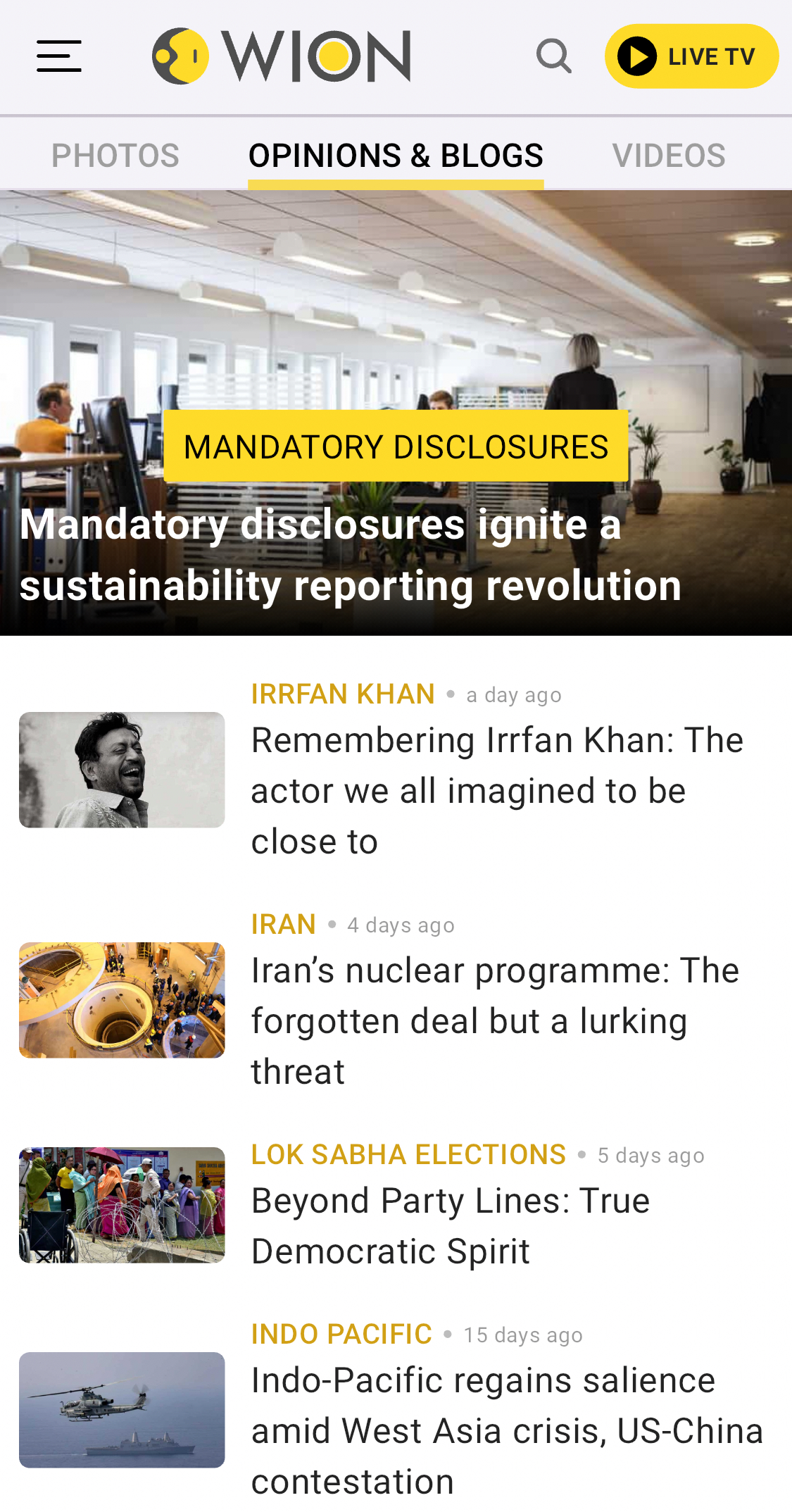
Task: Go to WION home via logo
Action: point(282,56)
